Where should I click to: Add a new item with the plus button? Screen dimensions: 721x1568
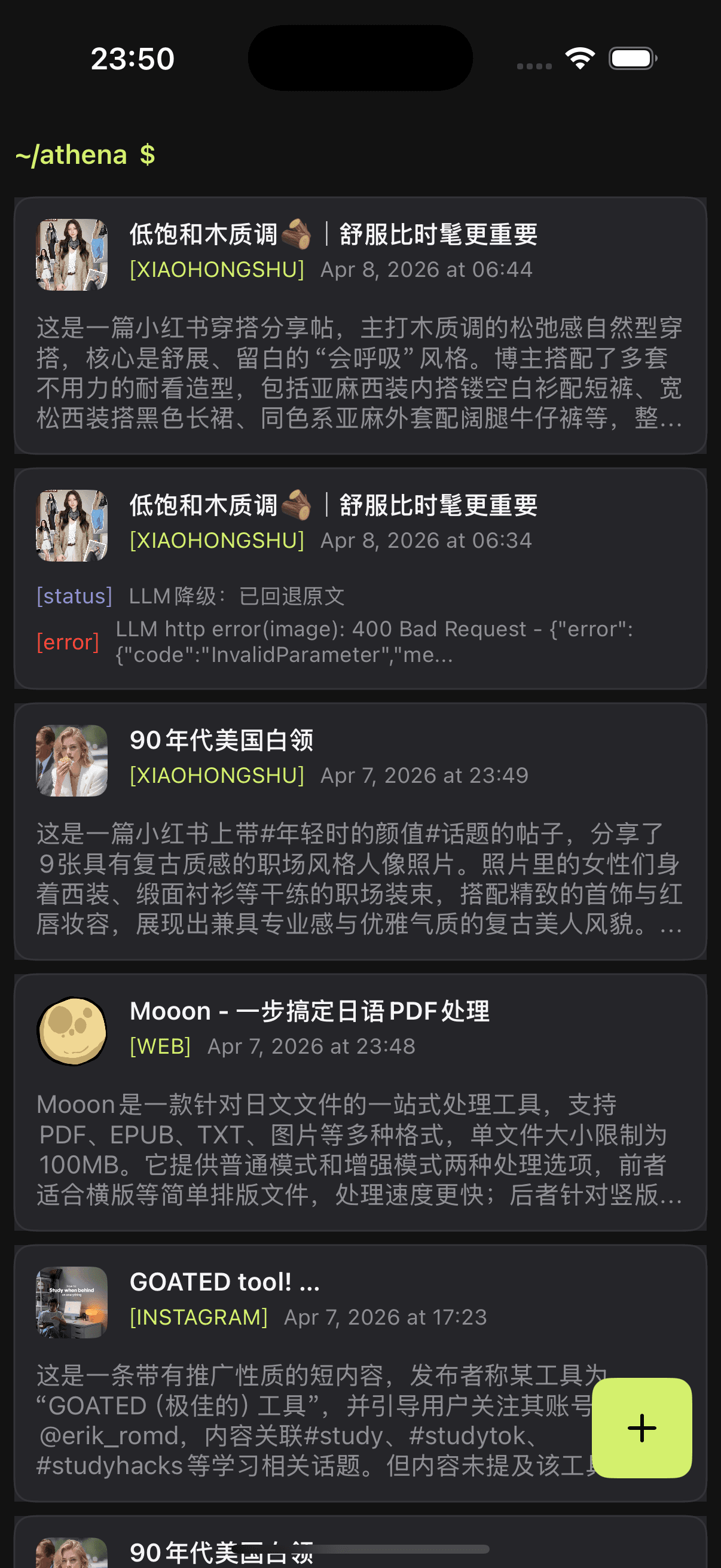(x=641, y=1427)
